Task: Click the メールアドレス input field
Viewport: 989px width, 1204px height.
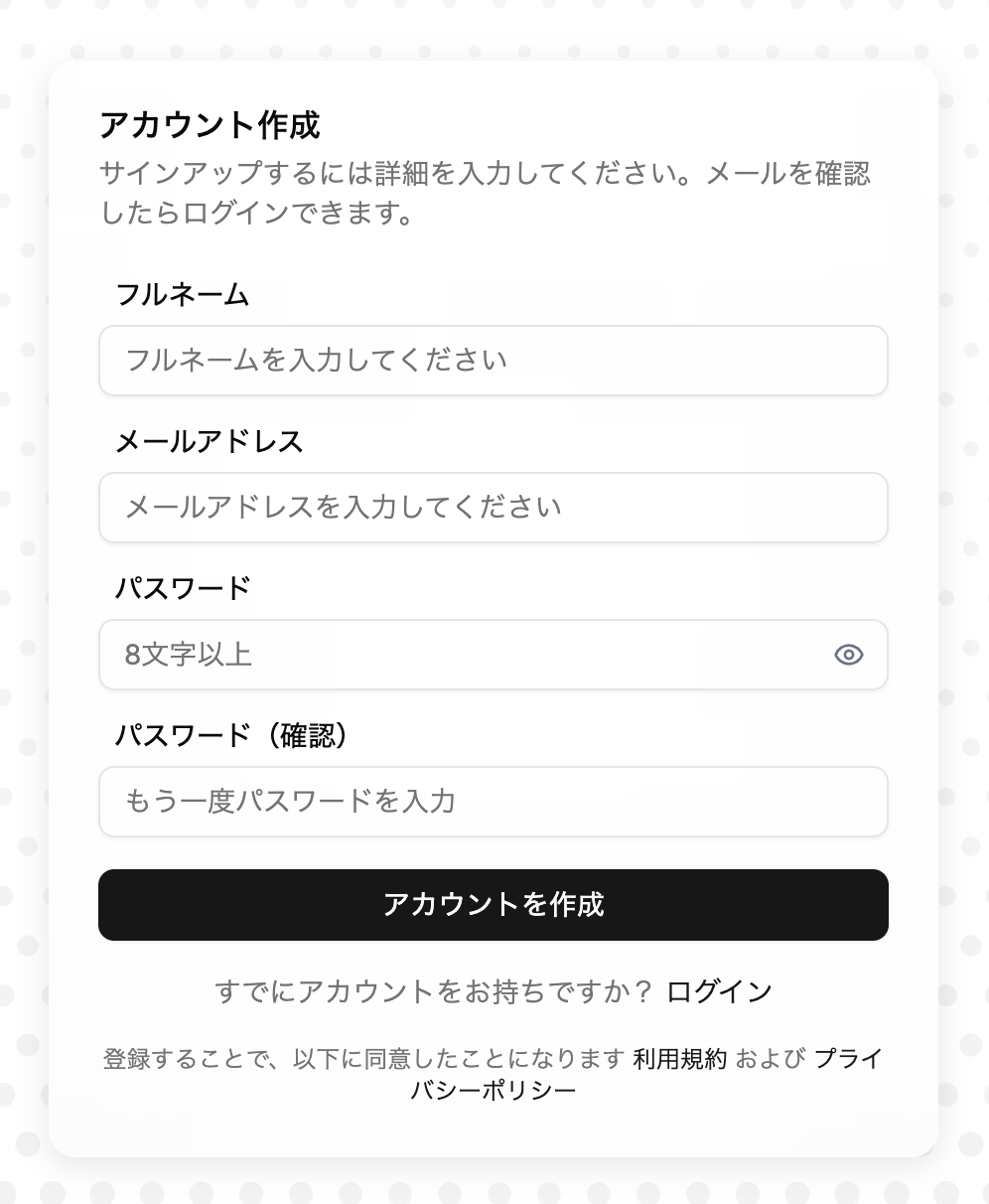Action: tap(494, 508)
